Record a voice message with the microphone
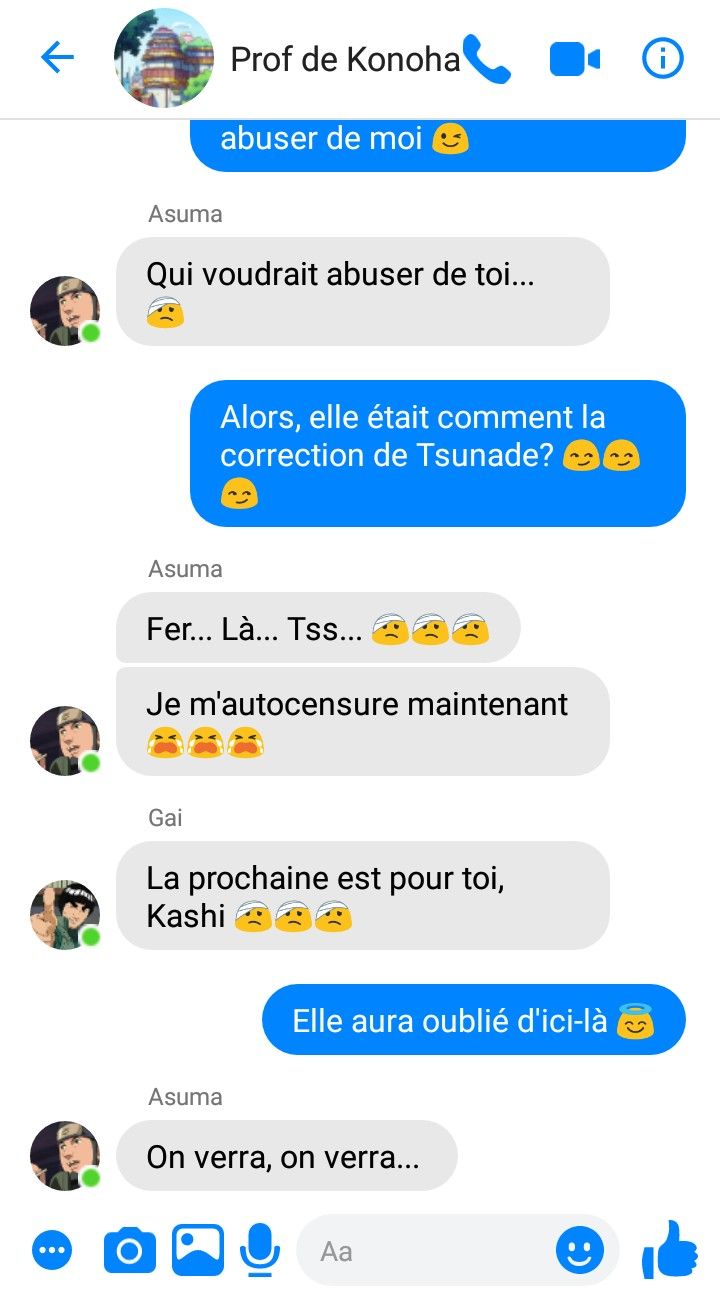This screenshot has width=720, height=1289. [260, 1250]
